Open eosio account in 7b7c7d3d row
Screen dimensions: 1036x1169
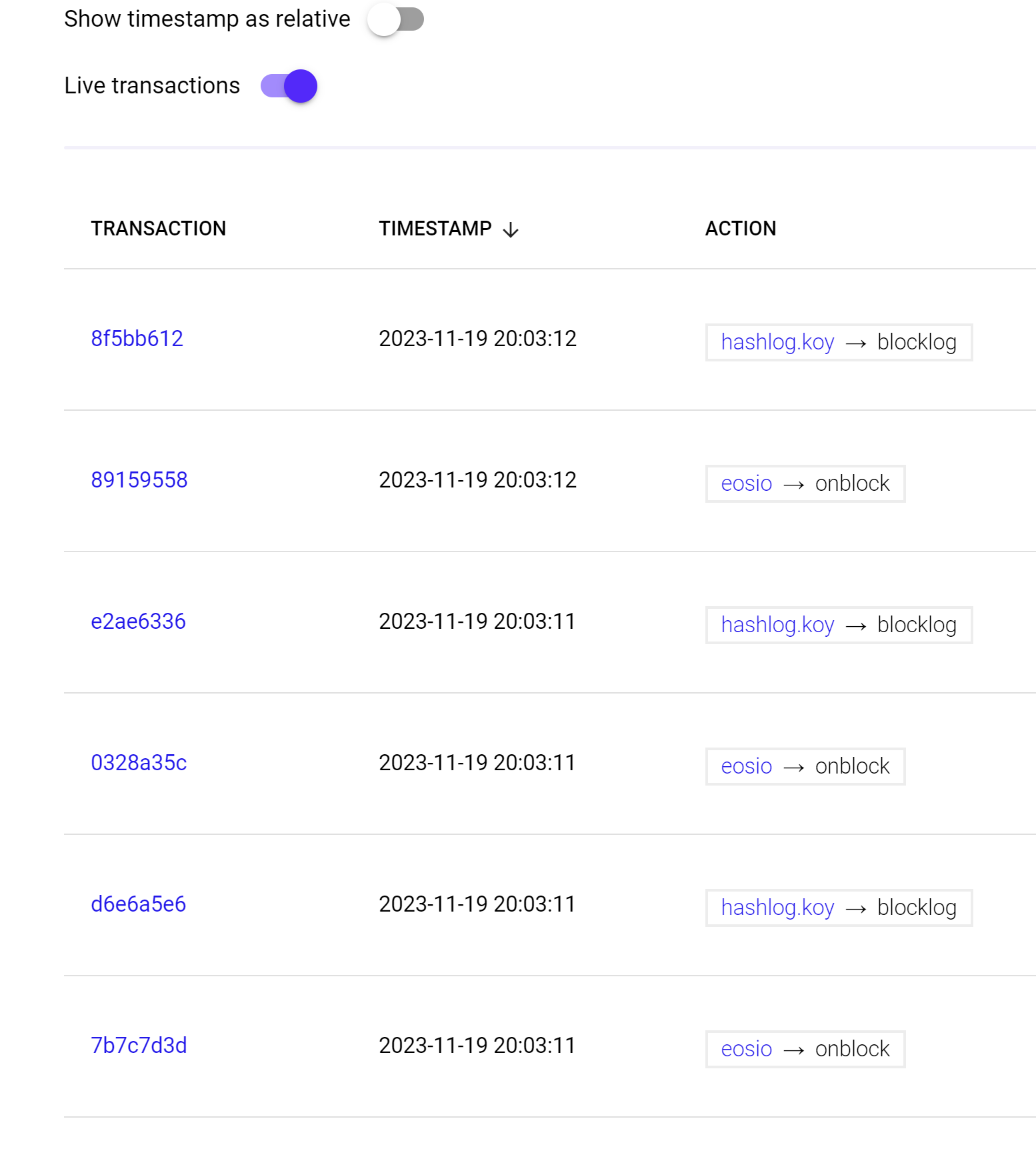[x=746, y=1049]
